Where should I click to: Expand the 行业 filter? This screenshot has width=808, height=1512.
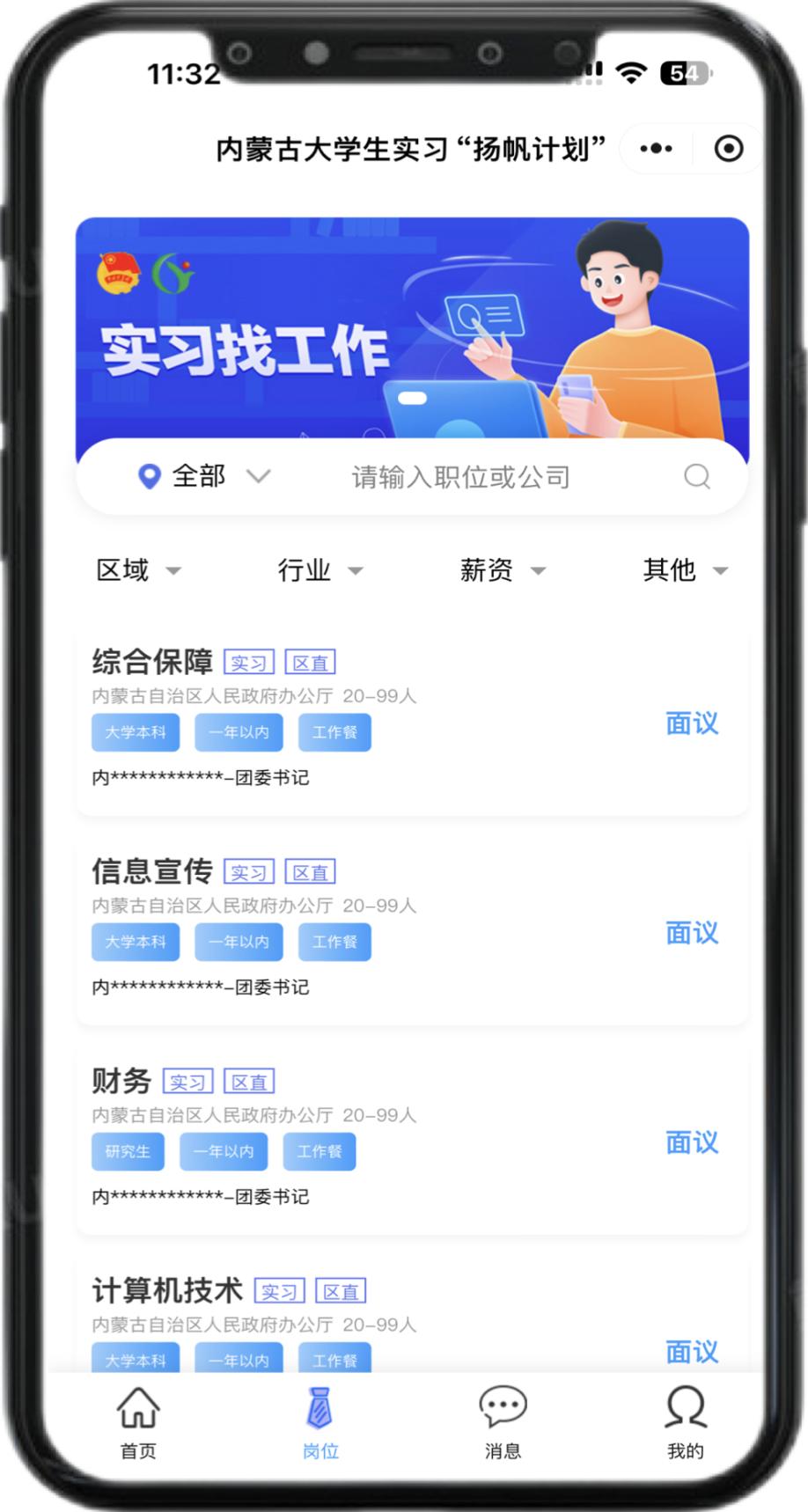point(320,570)
